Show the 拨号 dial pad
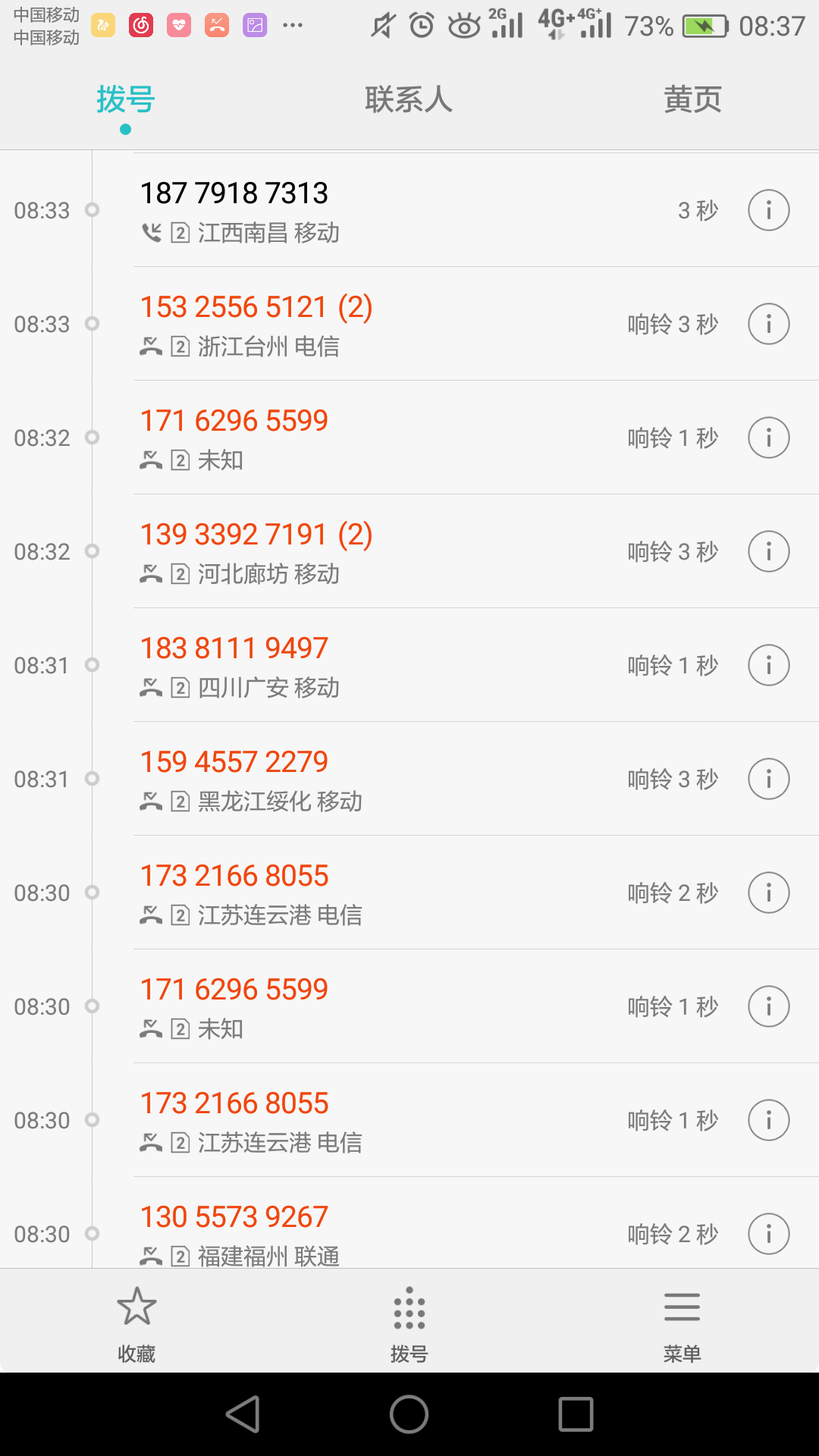819x1456 pixels. tap(409, 1323)
